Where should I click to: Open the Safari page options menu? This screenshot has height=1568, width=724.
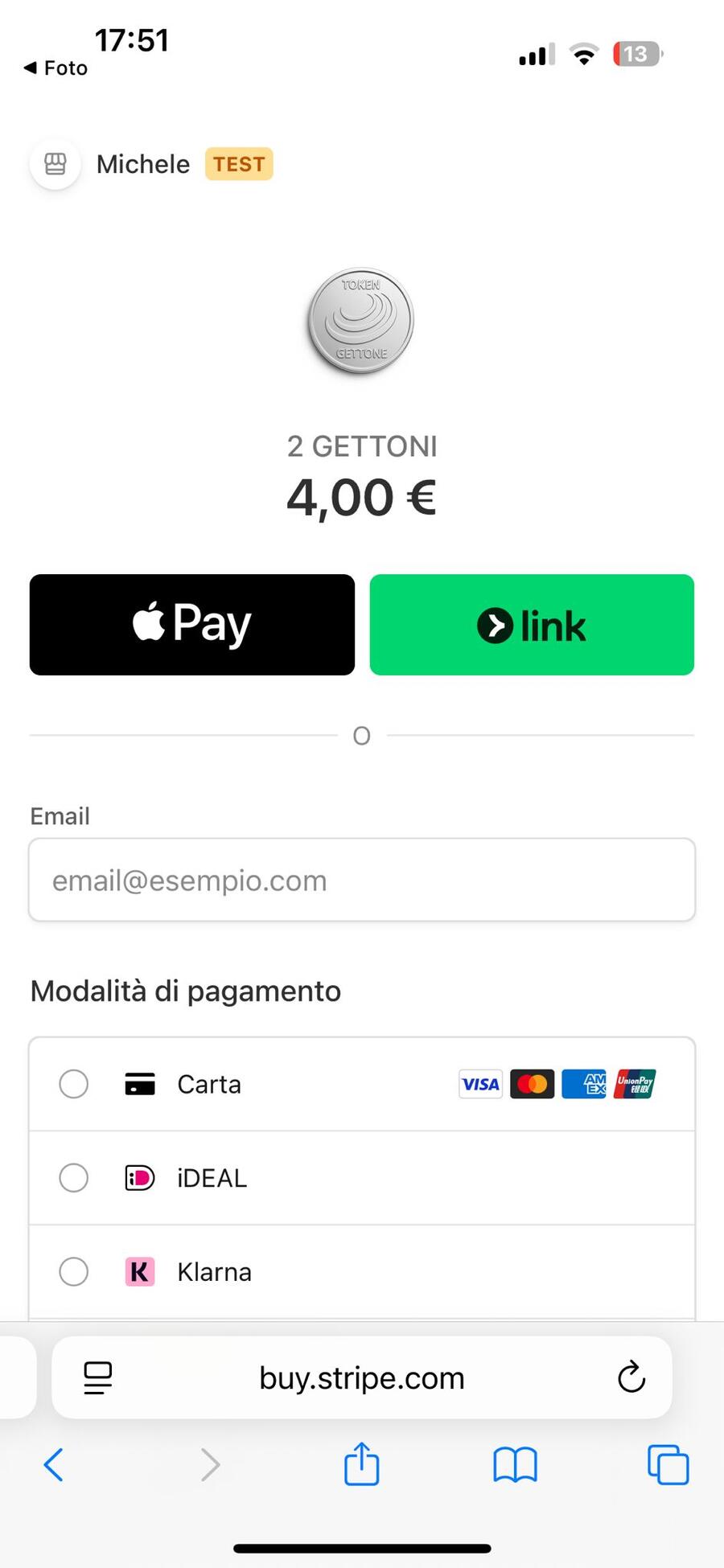tap(98, 1377)
